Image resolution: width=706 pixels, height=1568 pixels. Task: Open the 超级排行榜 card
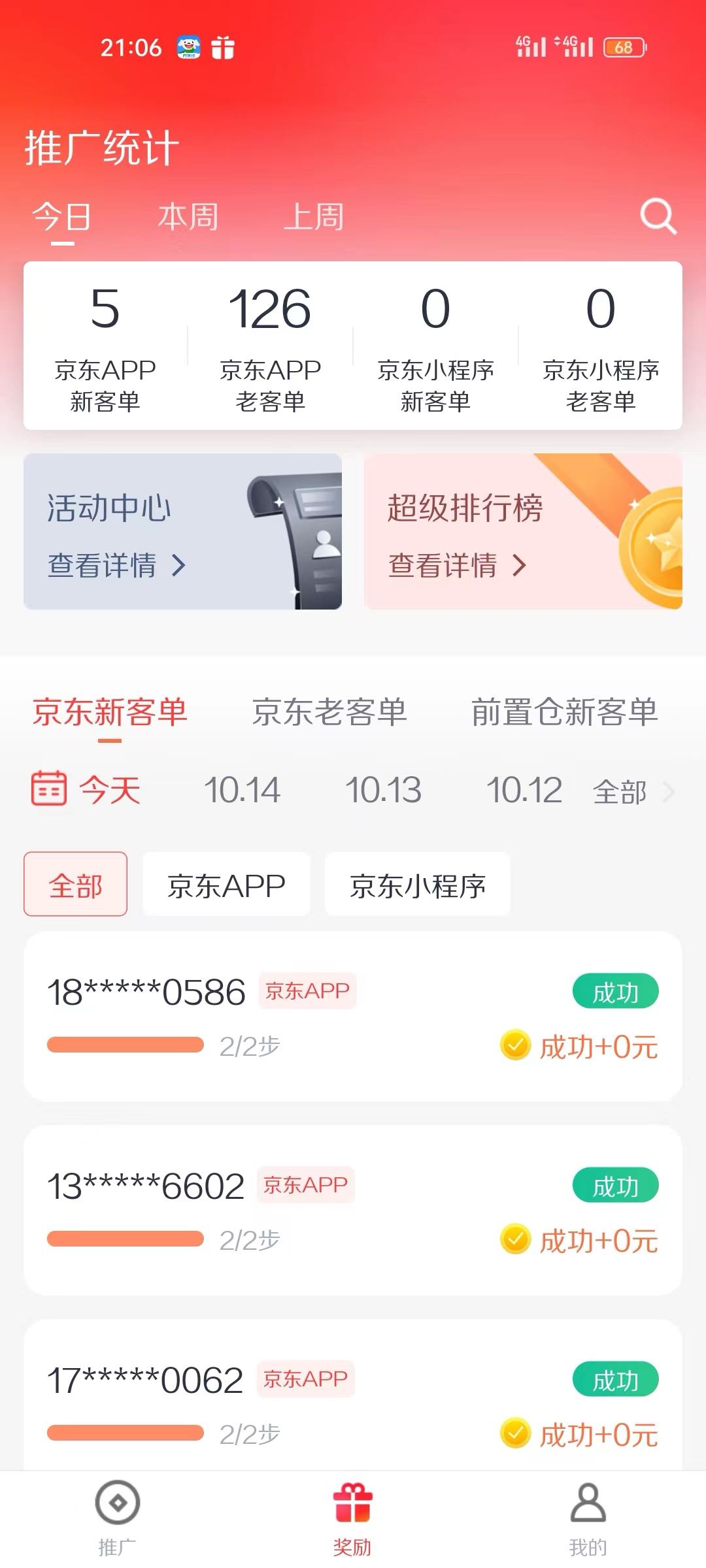(523, 532)
